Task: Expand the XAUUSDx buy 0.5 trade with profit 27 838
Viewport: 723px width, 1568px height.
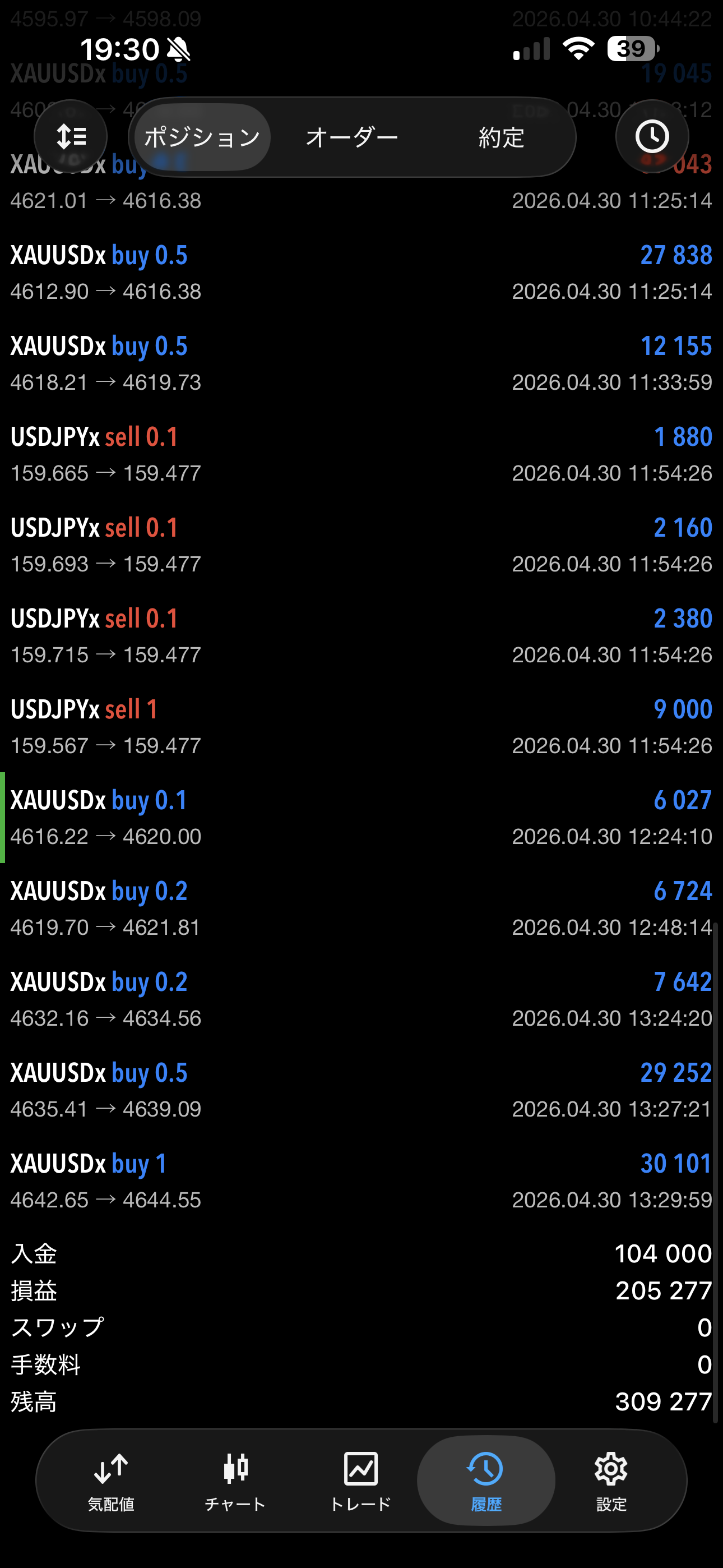Action: (x=361, y=272)
